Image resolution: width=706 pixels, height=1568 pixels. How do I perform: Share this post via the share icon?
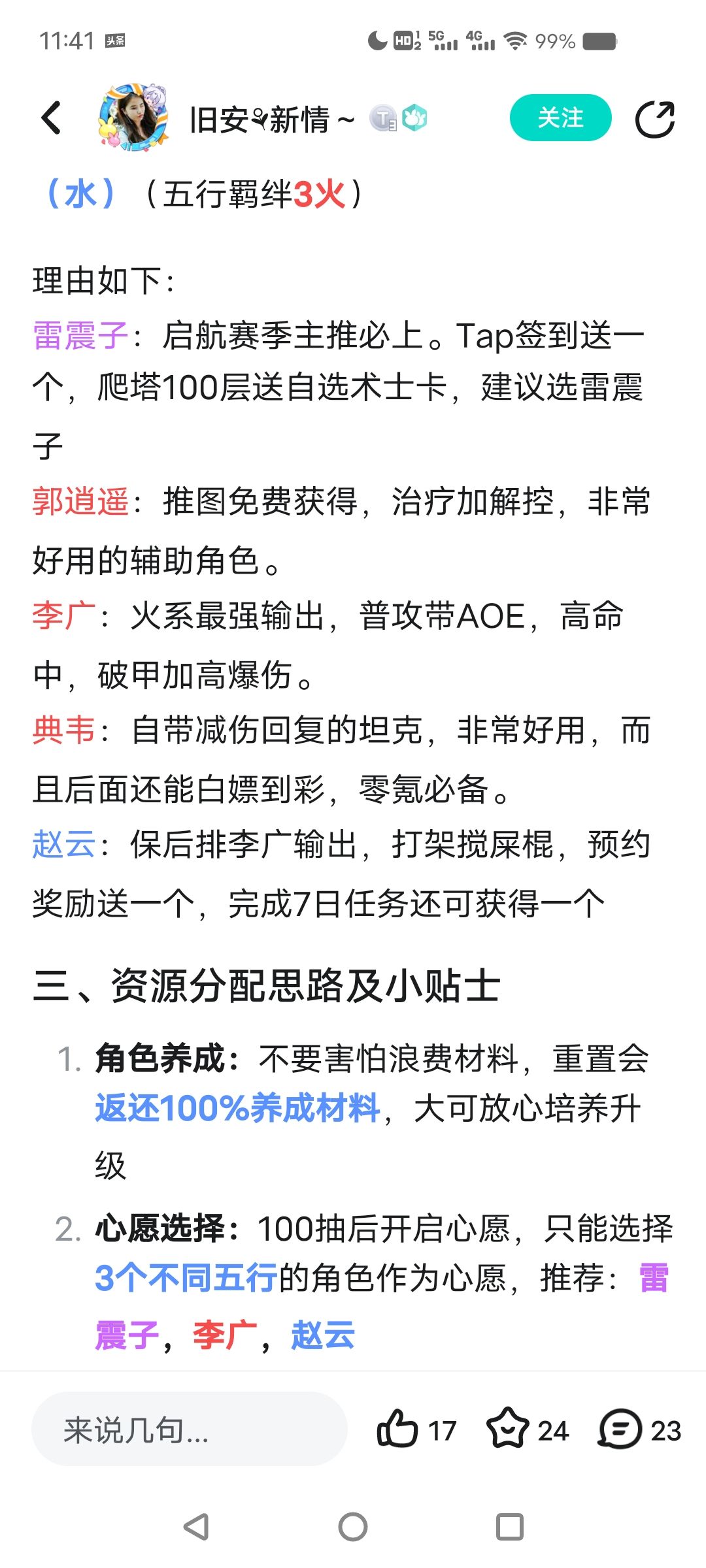click(655, 119)
